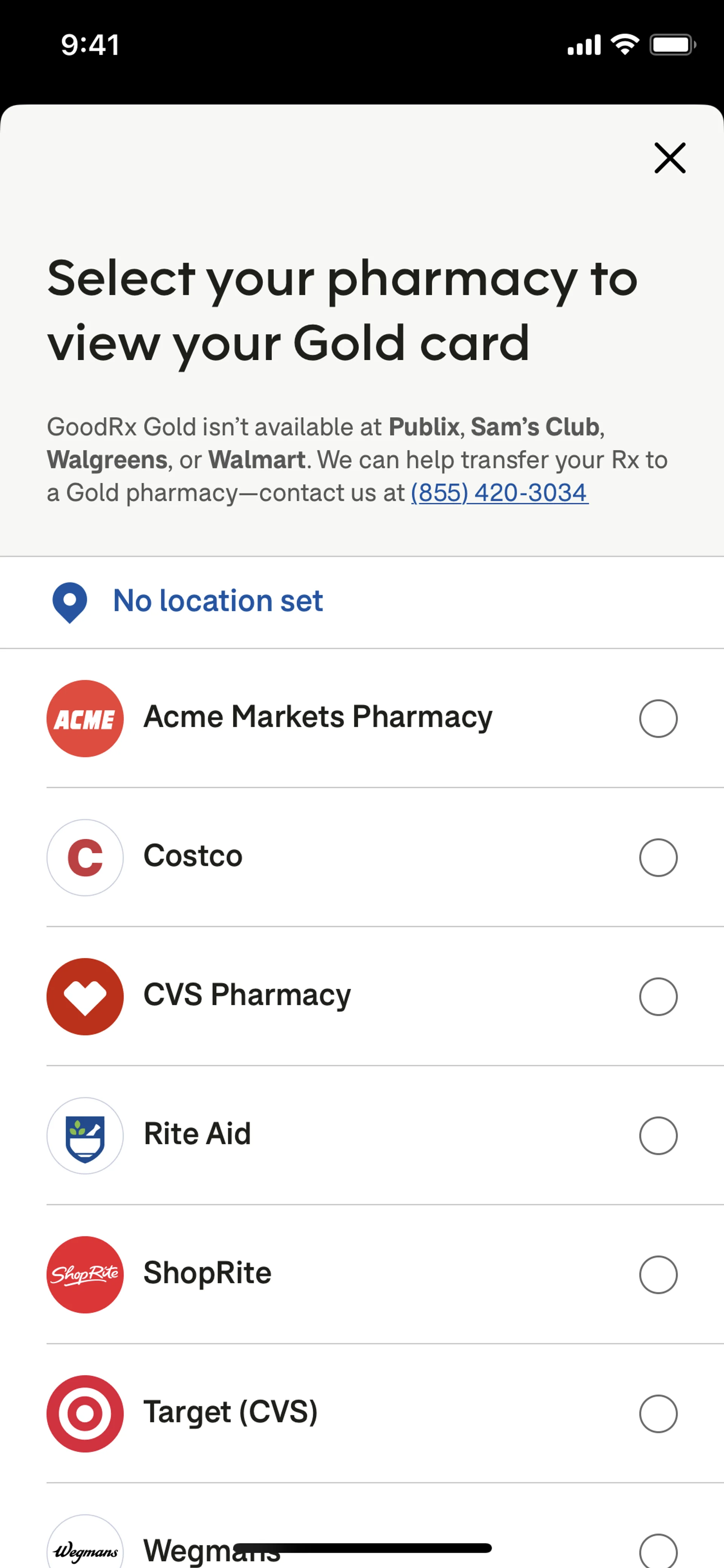The width and height of the screenshot is (724, 1568).
Task: Call the (855) 420-3034 support number
Action: 499,493
